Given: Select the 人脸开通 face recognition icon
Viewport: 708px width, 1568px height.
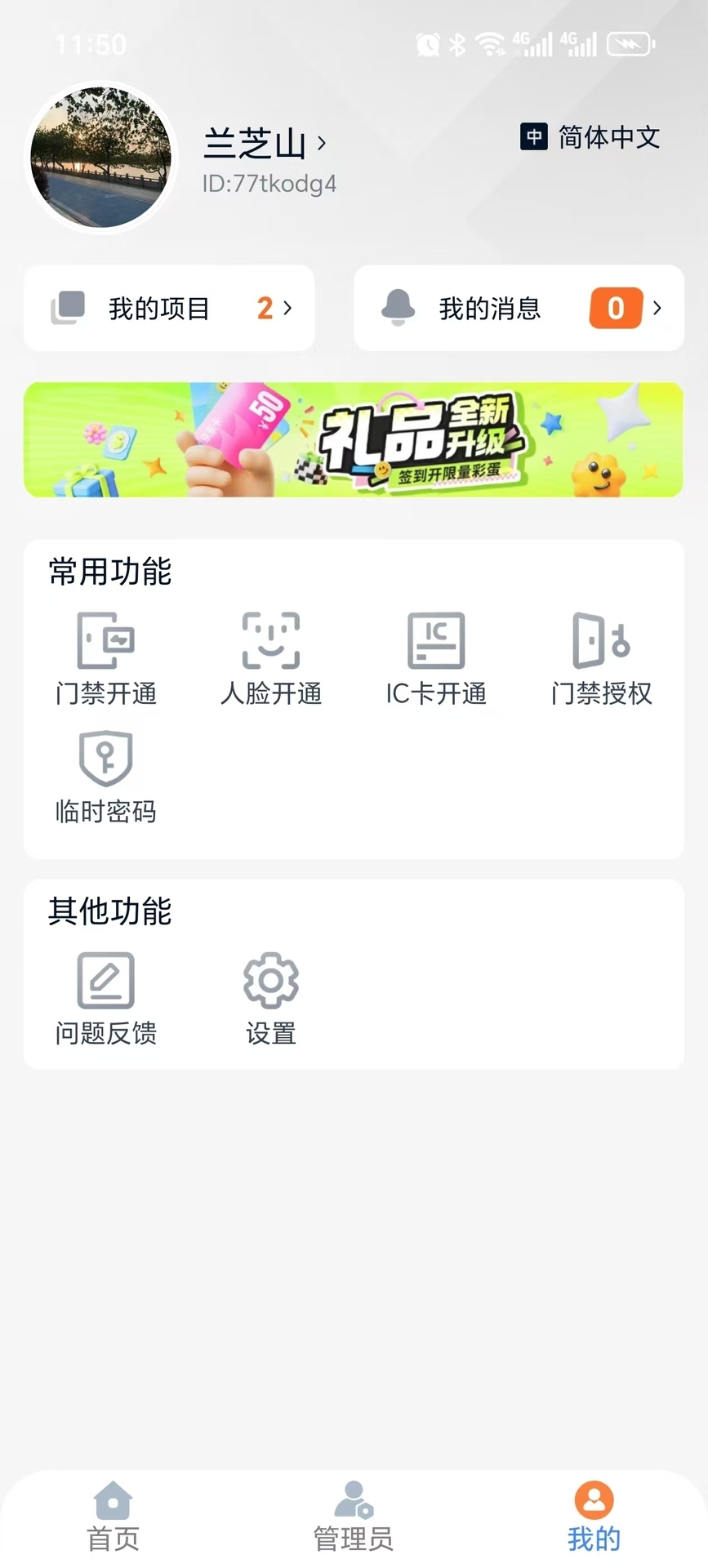Looking at the screenshot, I should pos(270,640).
